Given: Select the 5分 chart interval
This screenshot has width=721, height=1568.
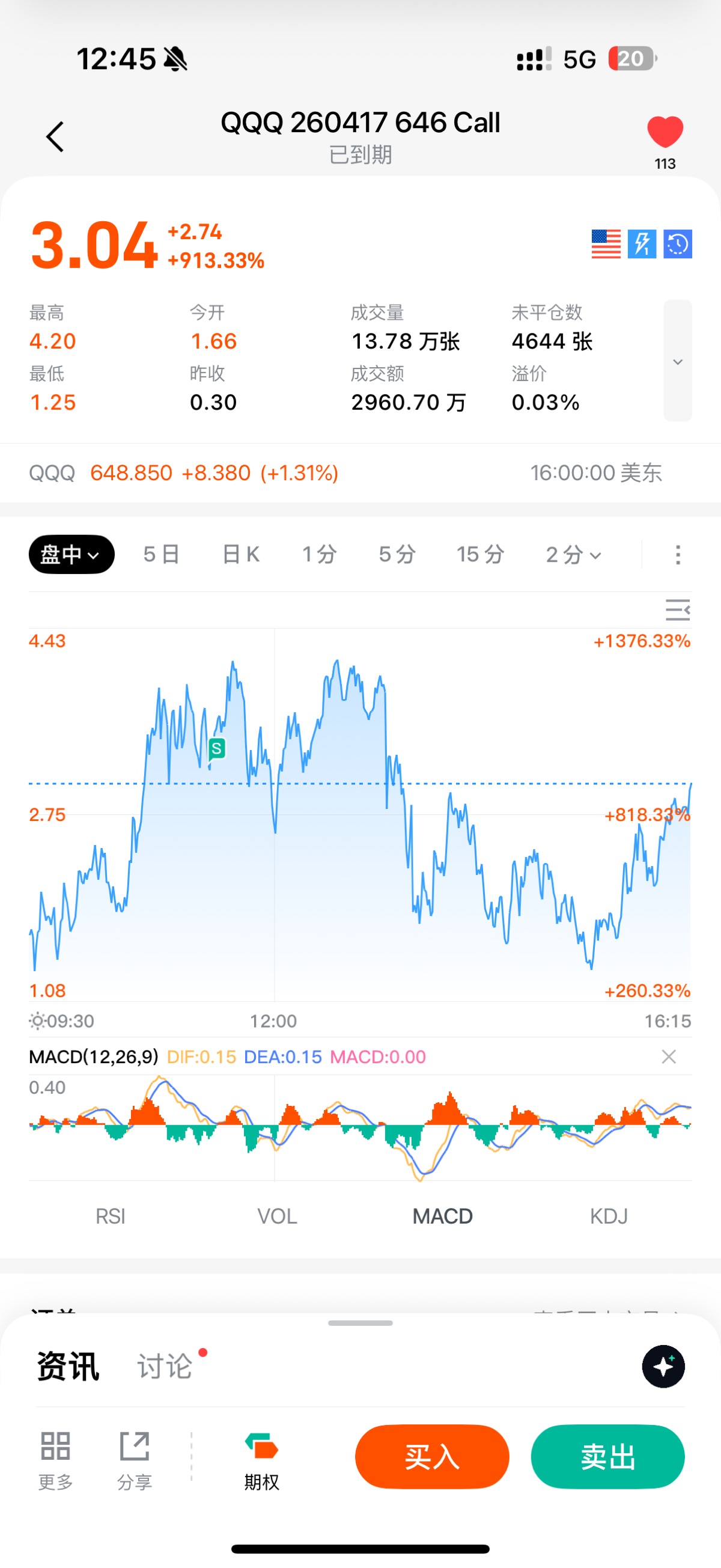Looking at the screenshot, I should (397, 555).
